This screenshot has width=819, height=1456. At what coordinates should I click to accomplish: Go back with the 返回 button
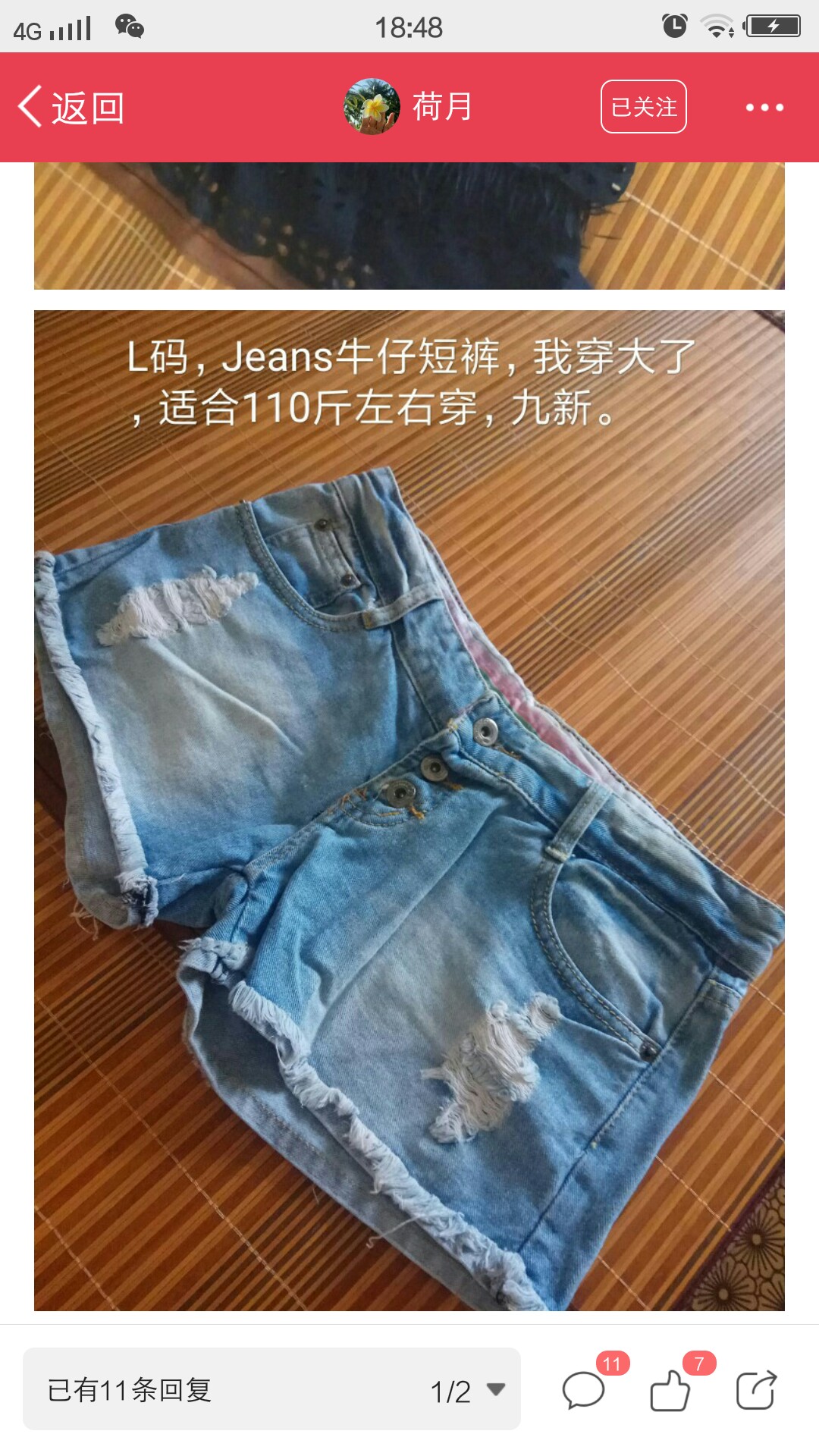(x=71, y=107)
